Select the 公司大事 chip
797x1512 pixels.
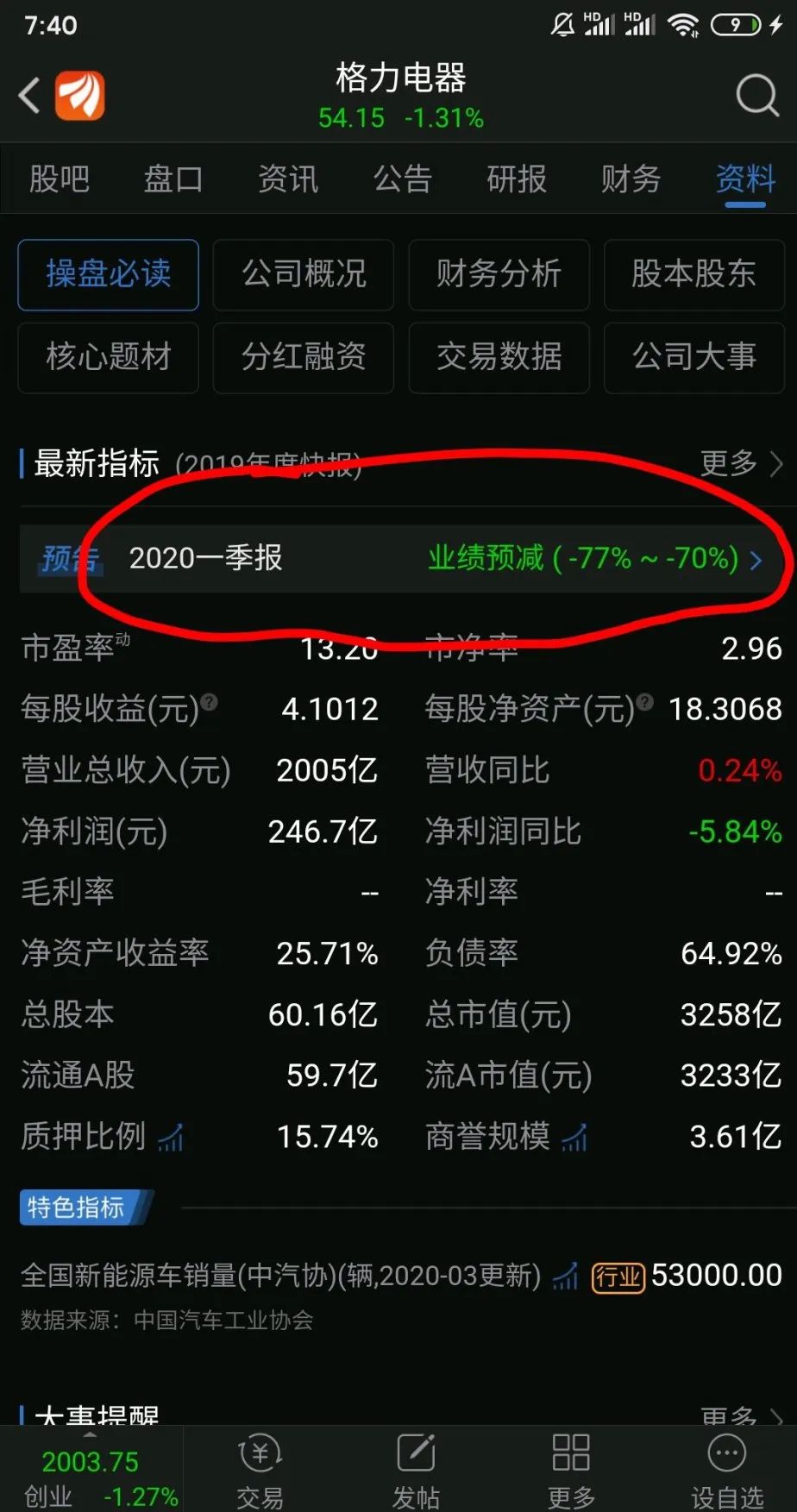tap(693, 357)
